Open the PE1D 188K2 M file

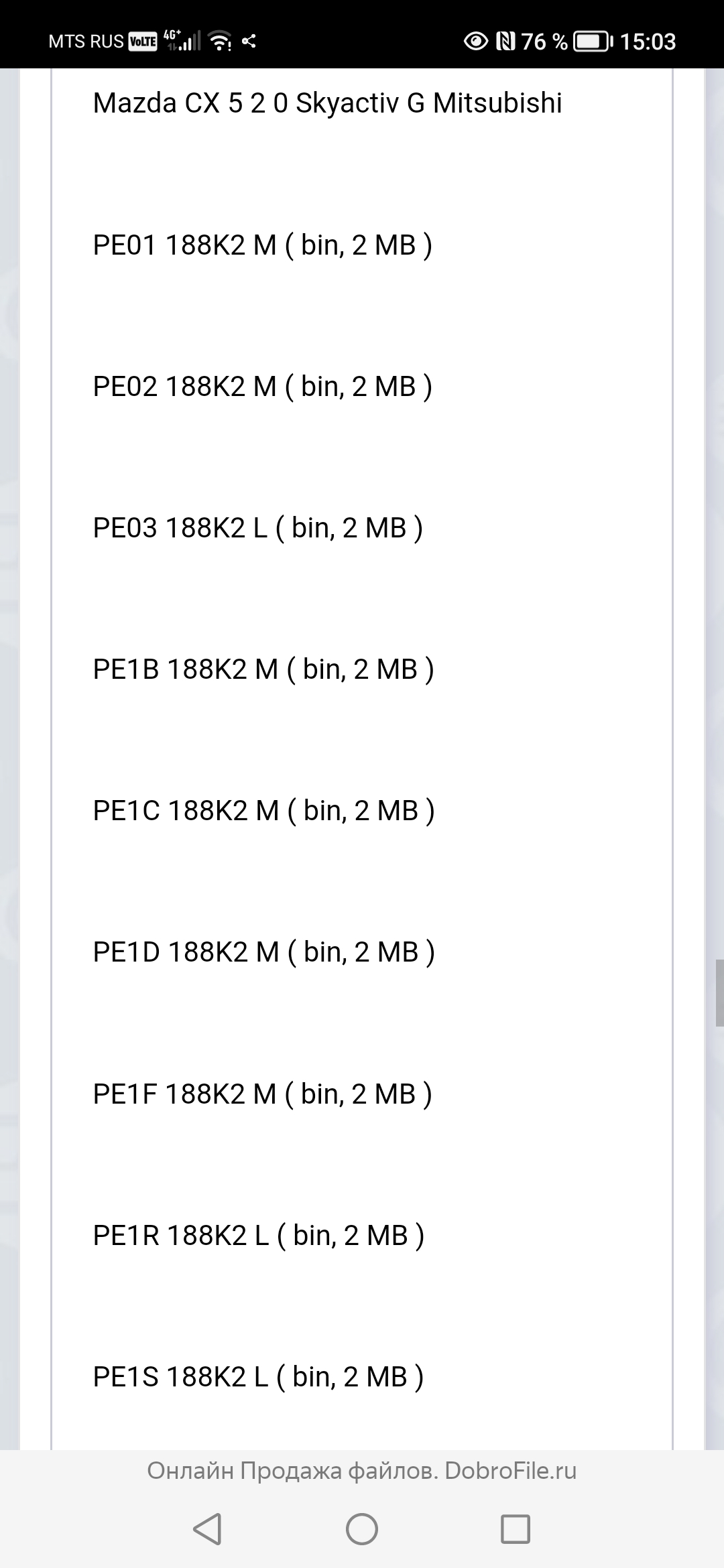263,952
